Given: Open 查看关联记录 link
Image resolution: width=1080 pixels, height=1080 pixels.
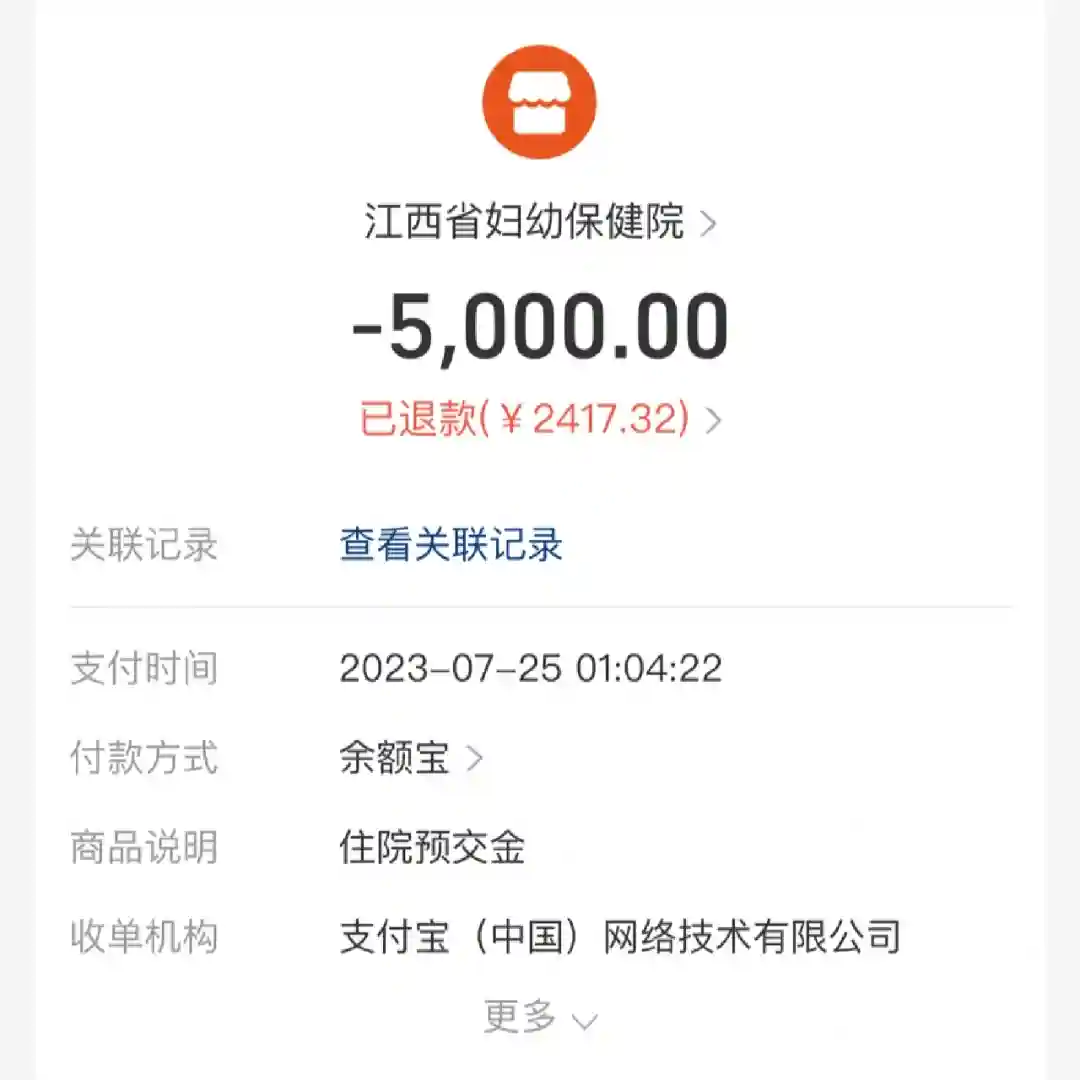Looking at the screenshot, I should (451, 546).
